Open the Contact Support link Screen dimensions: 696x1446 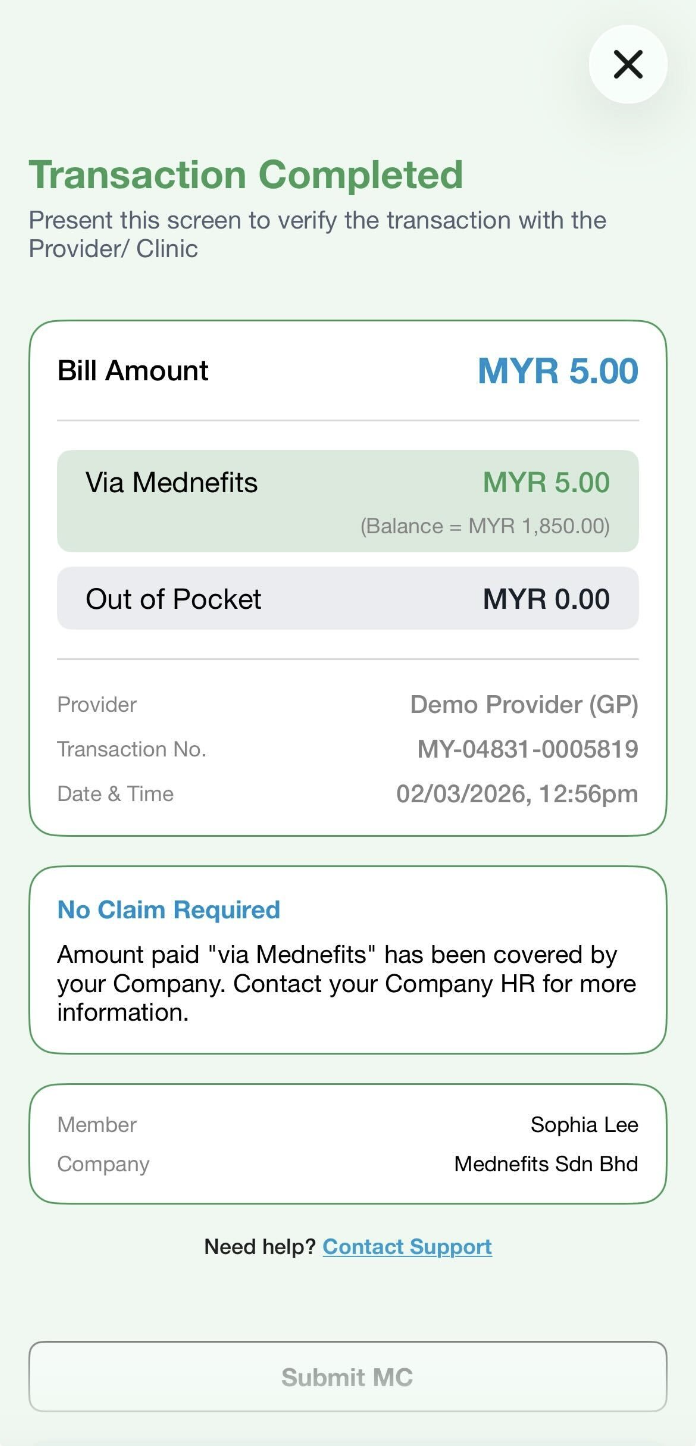407,1247
